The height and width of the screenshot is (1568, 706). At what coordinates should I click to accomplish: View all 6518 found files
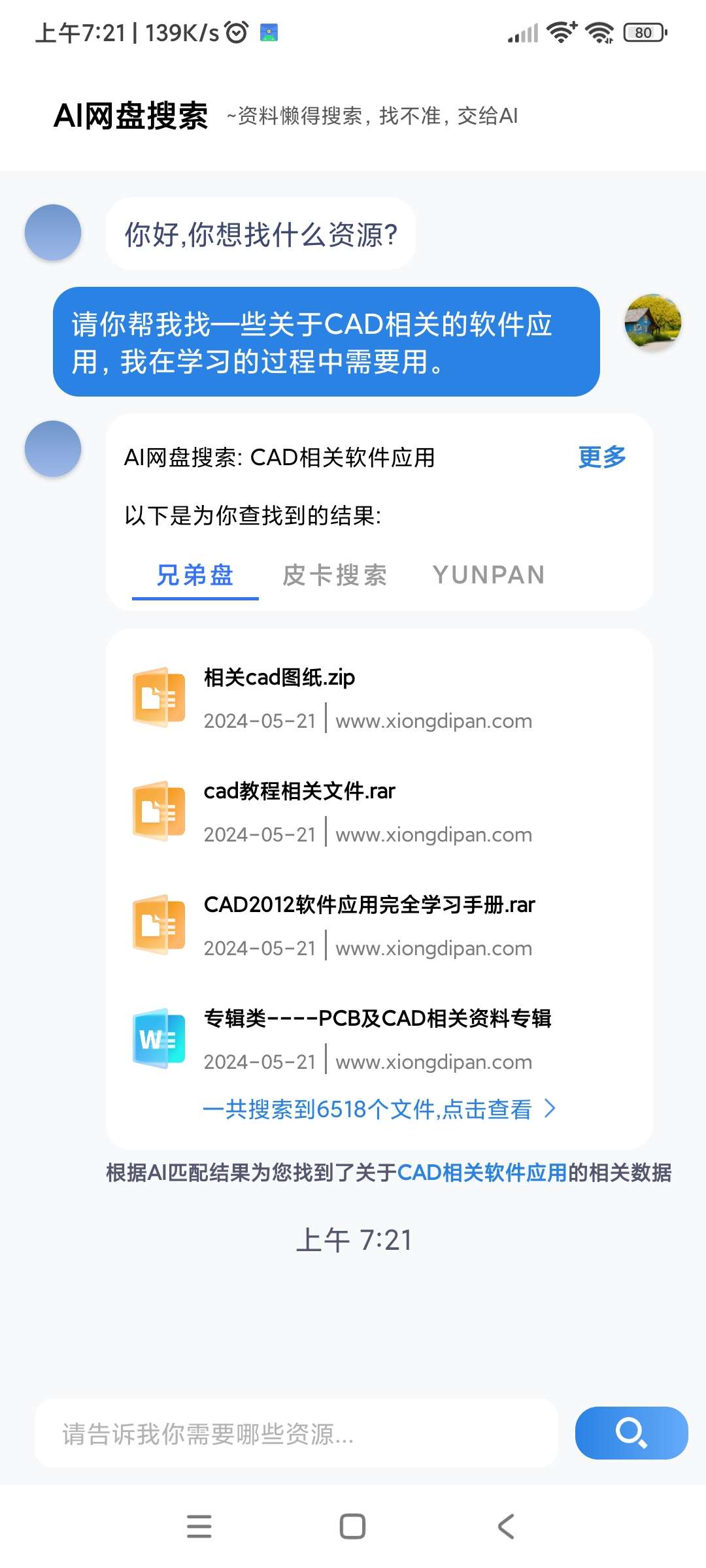click(378, 1109)
